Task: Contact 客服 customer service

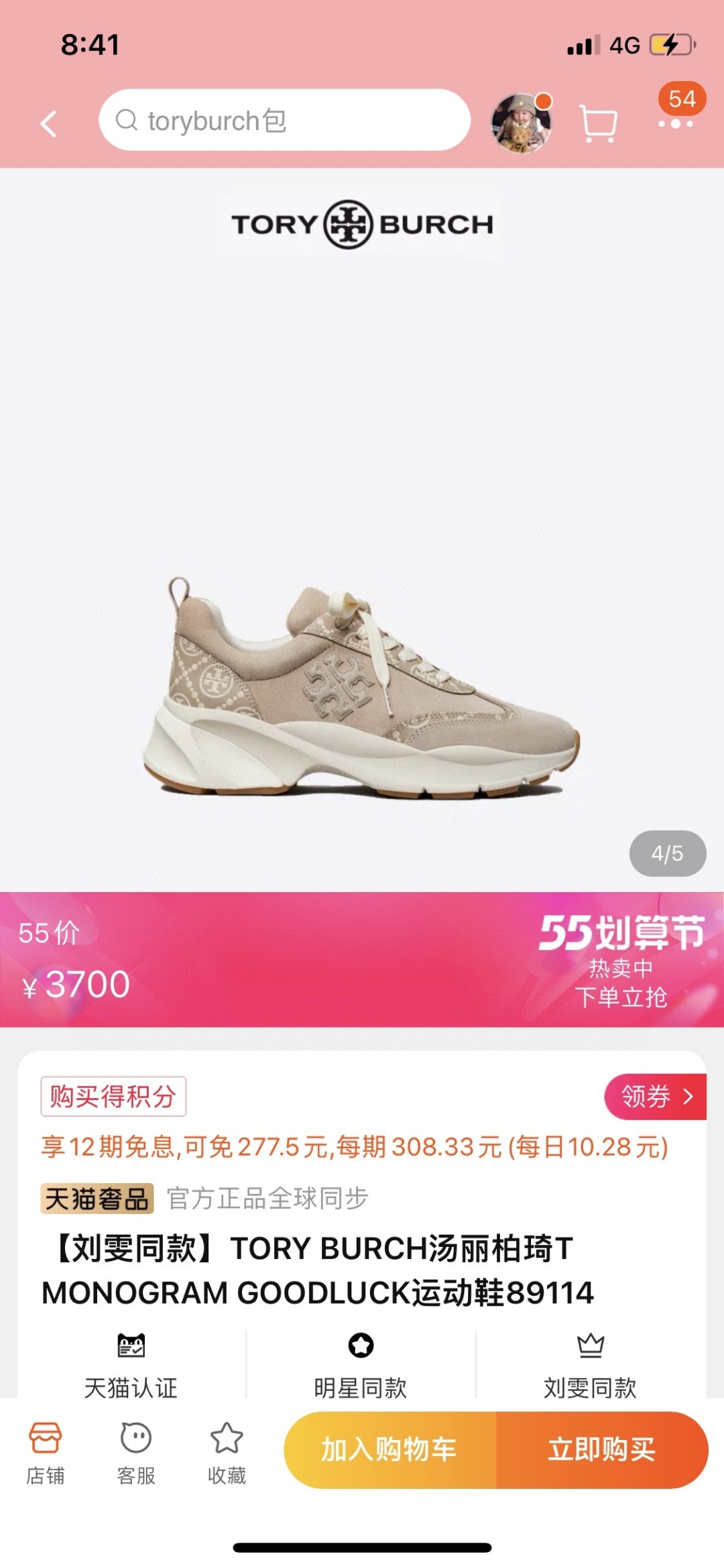Action: click(x=136, y=1453)
